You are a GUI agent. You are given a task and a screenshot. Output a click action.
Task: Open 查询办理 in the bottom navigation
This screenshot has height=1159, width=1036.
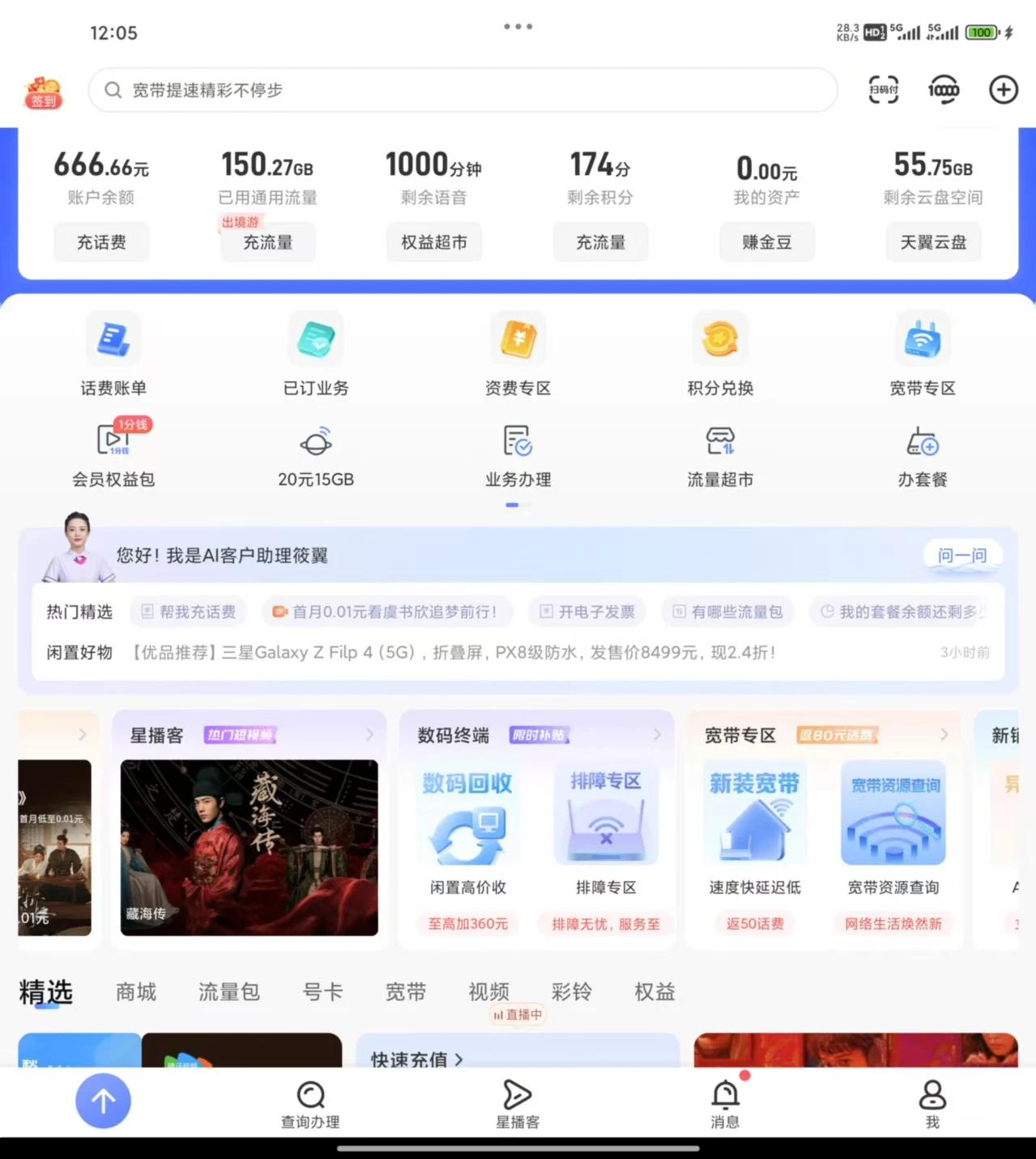pyautogui.click(x=310, y=1104)
